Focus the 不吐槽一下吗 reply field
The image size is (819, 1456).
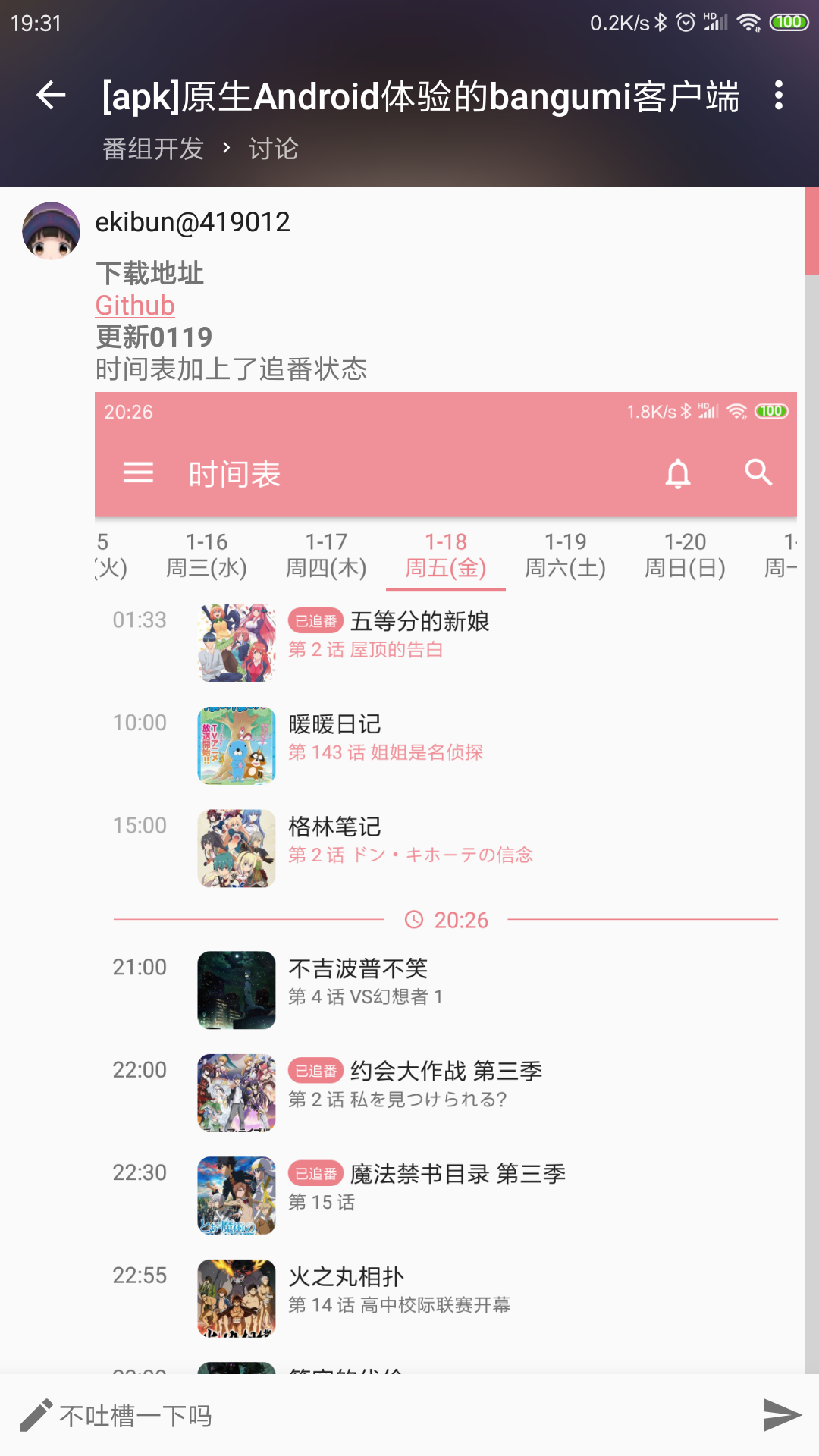379,1415
